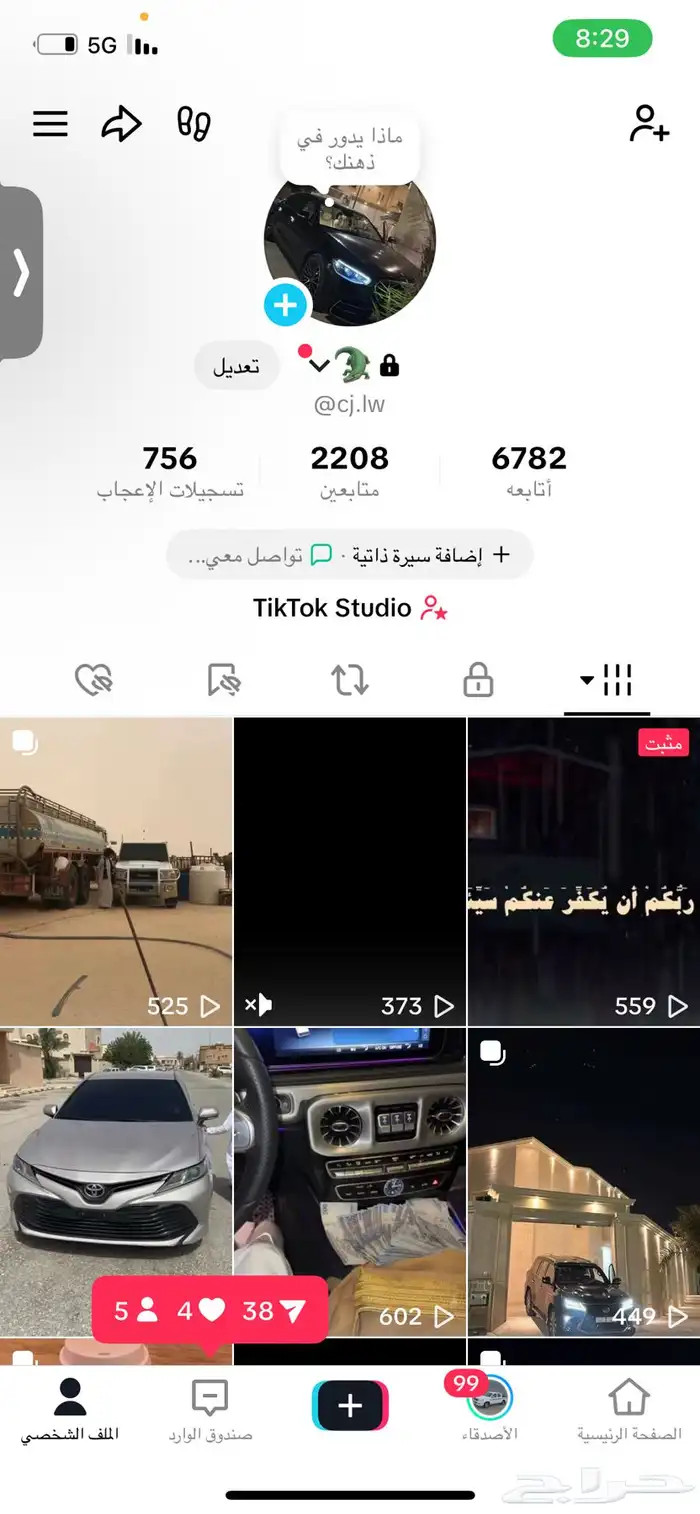Open the footprints profile views icon
The height and width of the screenshot is (1514, 700).
[193, 123]
